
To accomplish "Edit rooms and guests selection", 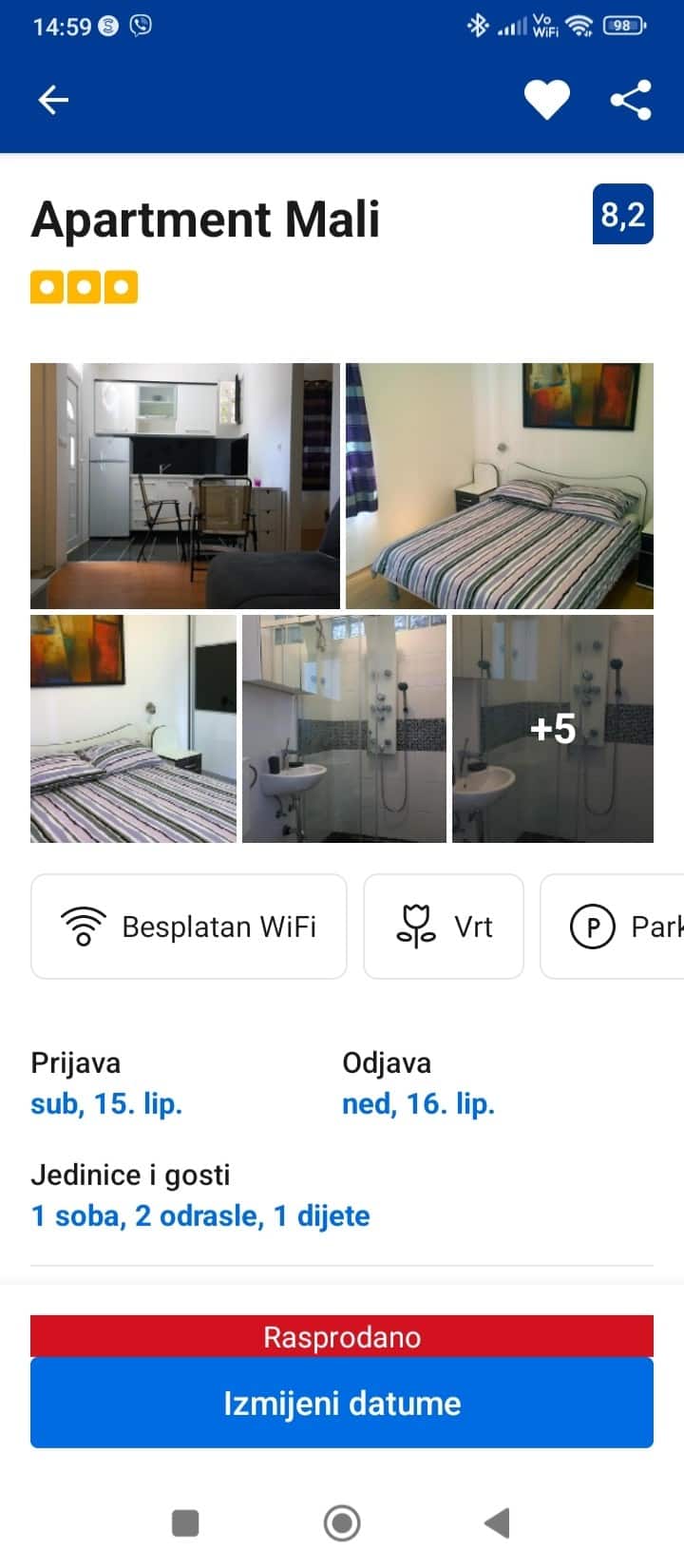I will coord(200,1215).
